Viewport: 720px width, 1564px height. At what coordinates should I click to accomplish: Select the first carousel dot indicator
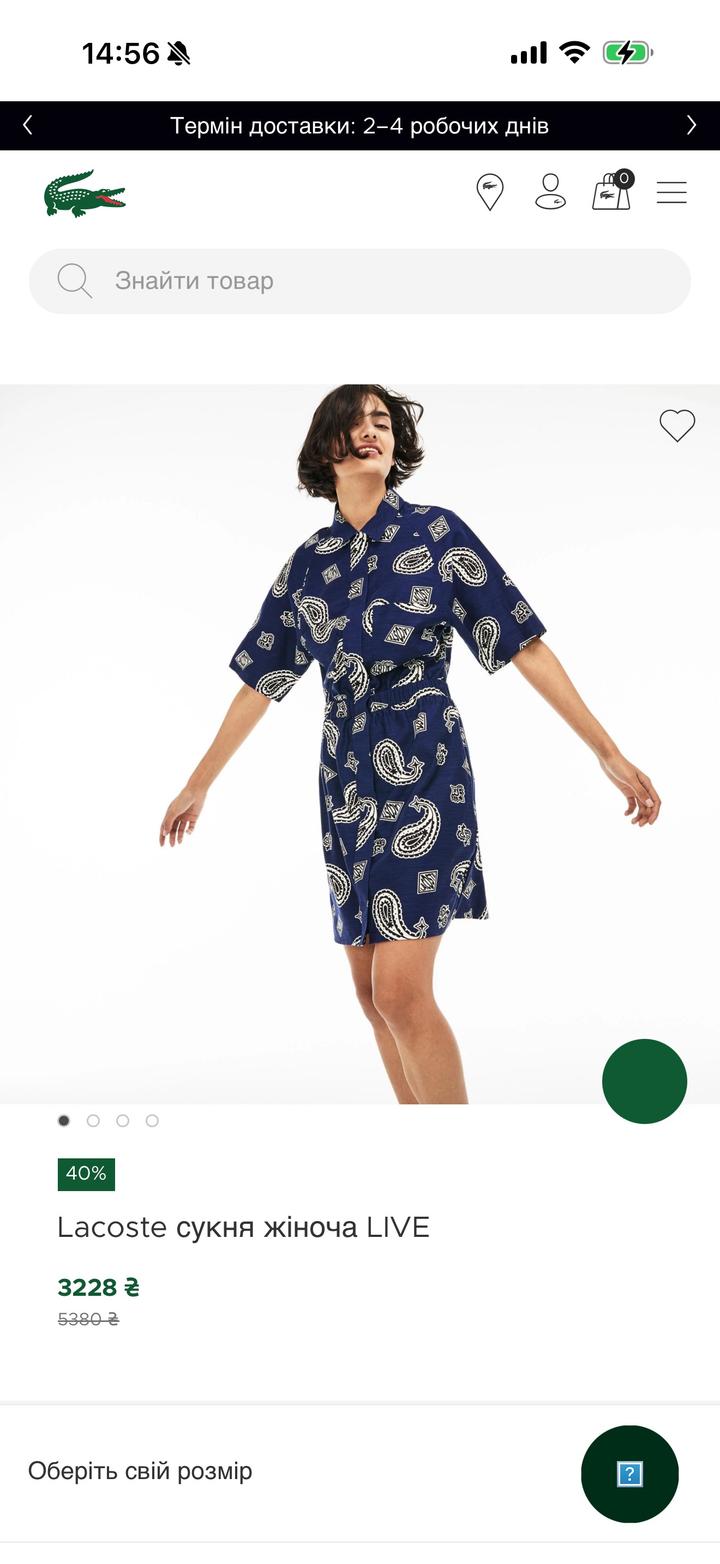click(63, 1121)
